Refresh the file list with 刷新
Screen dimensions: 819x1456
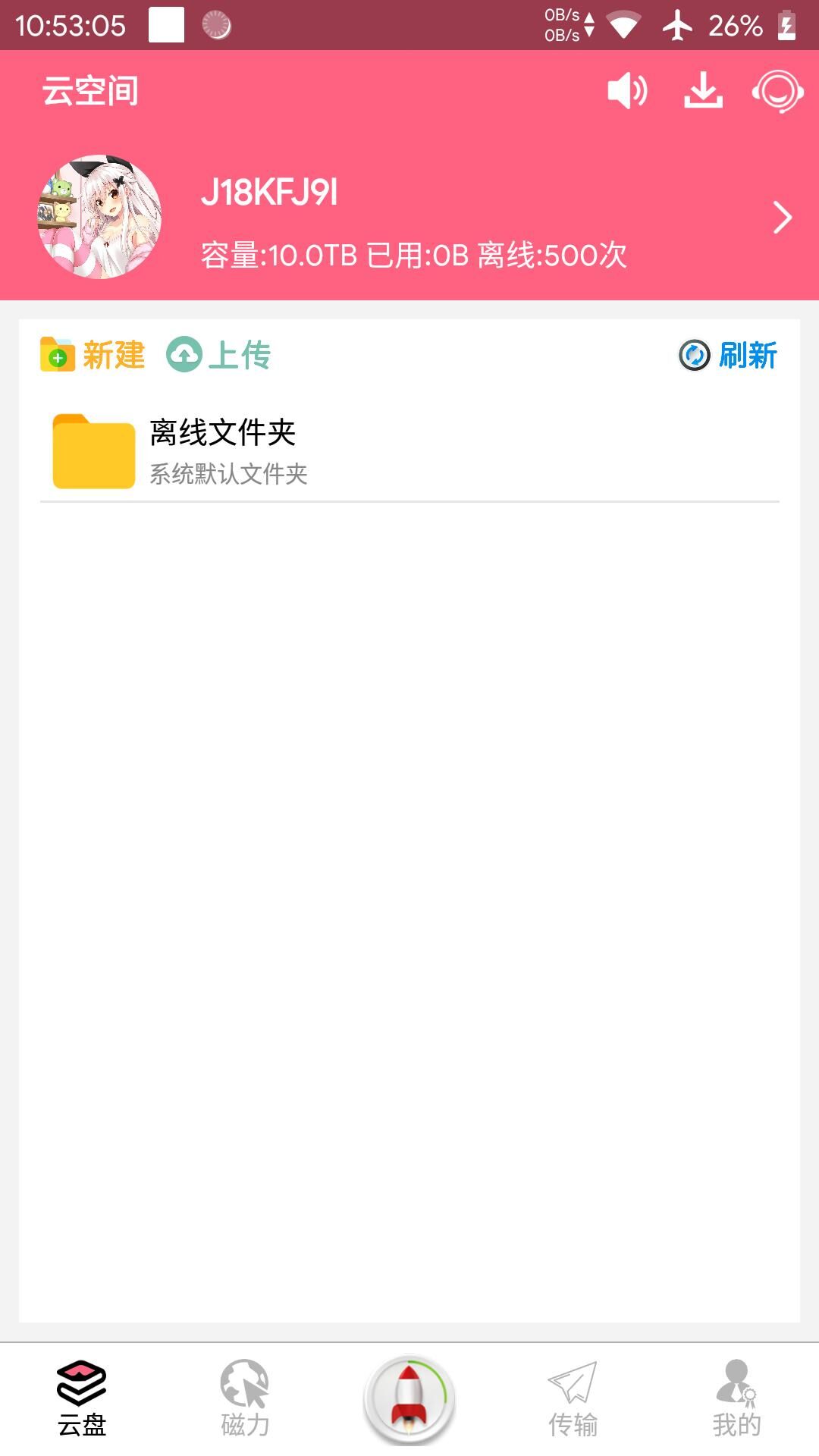(728, 355)
